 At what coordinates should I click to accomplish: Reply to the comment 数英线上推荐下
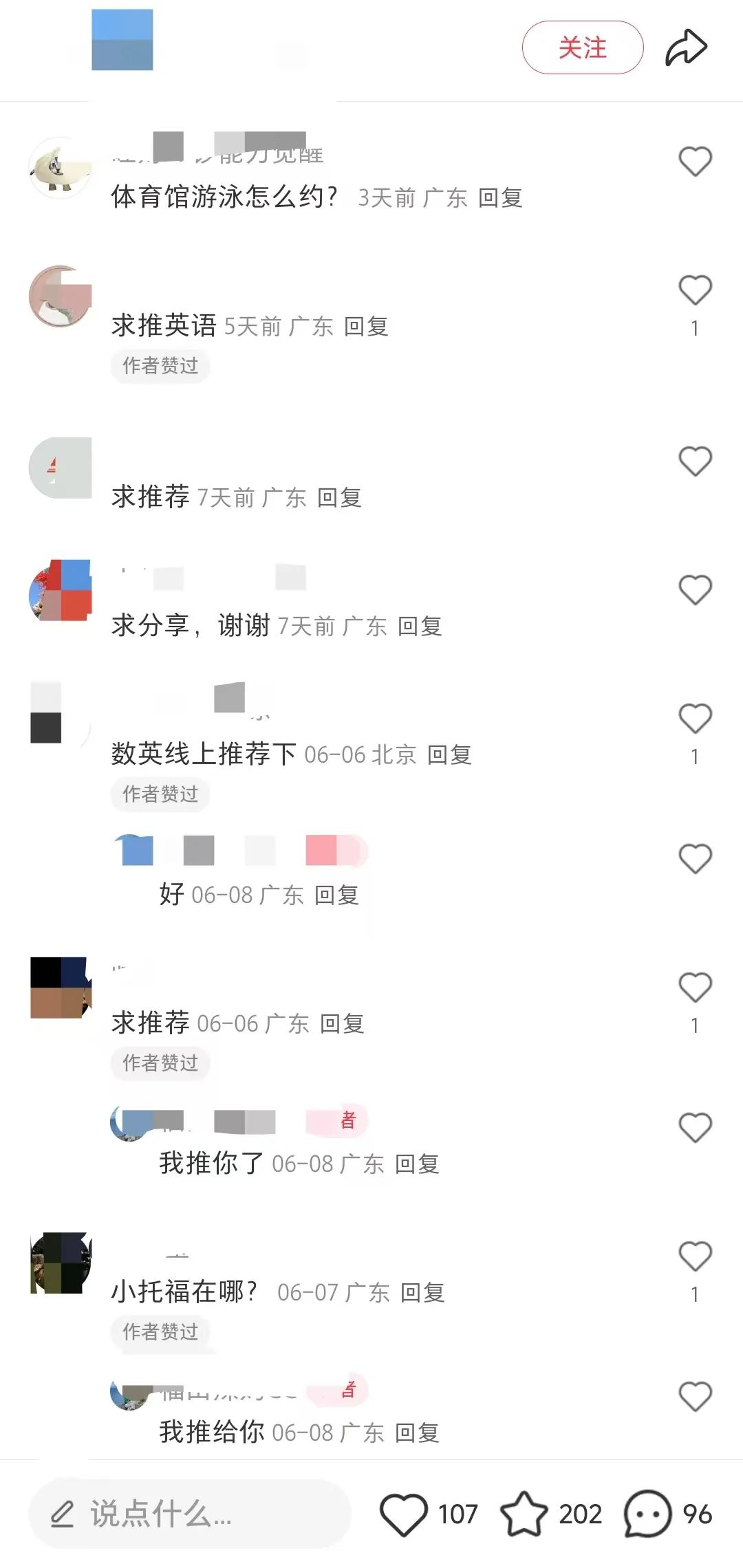coord(449,754)
